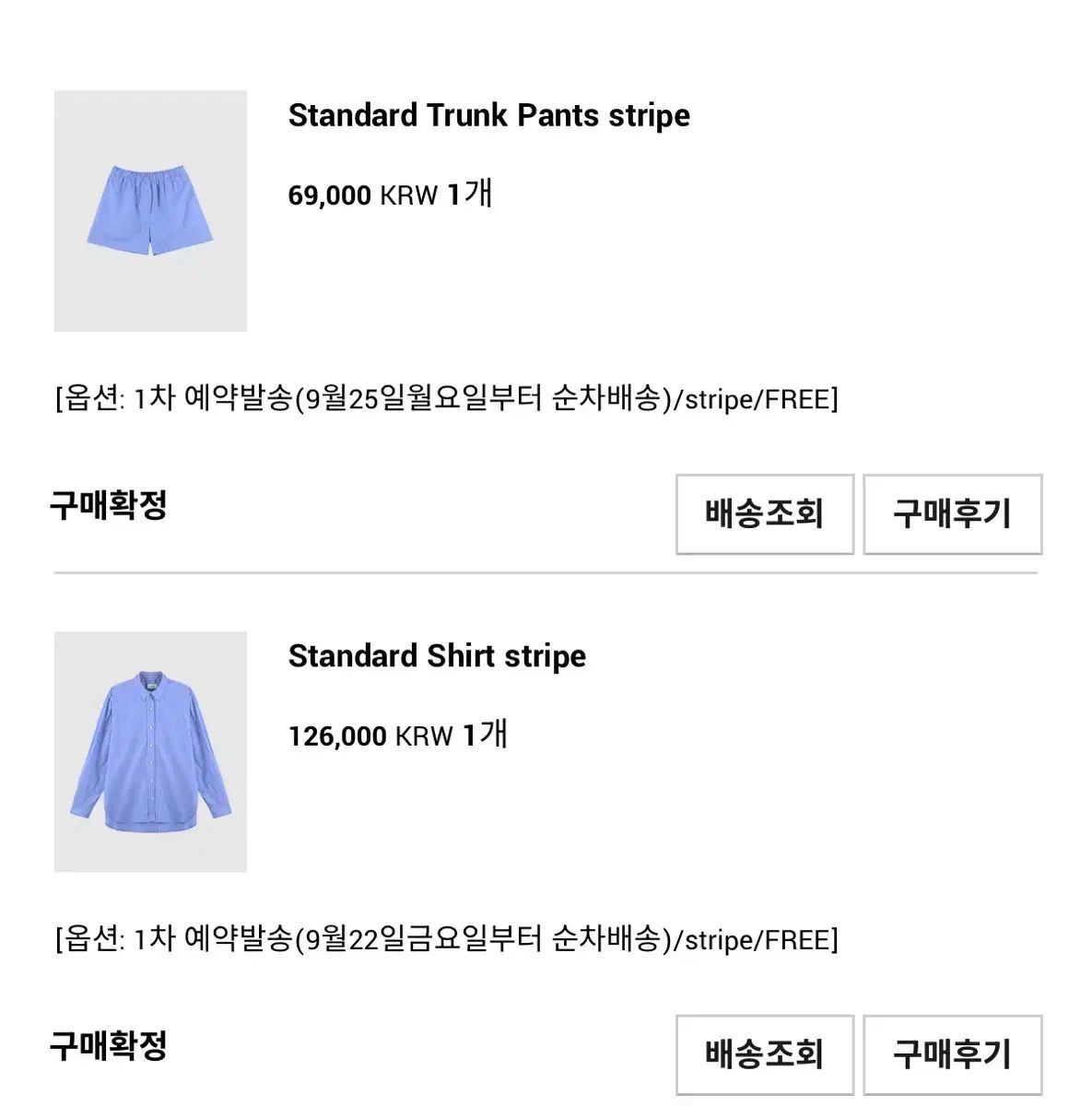The height and width of the screenshot is (1106, 1092).
Task: Write a review for Standard Trunk Pants
Action: 952,513
